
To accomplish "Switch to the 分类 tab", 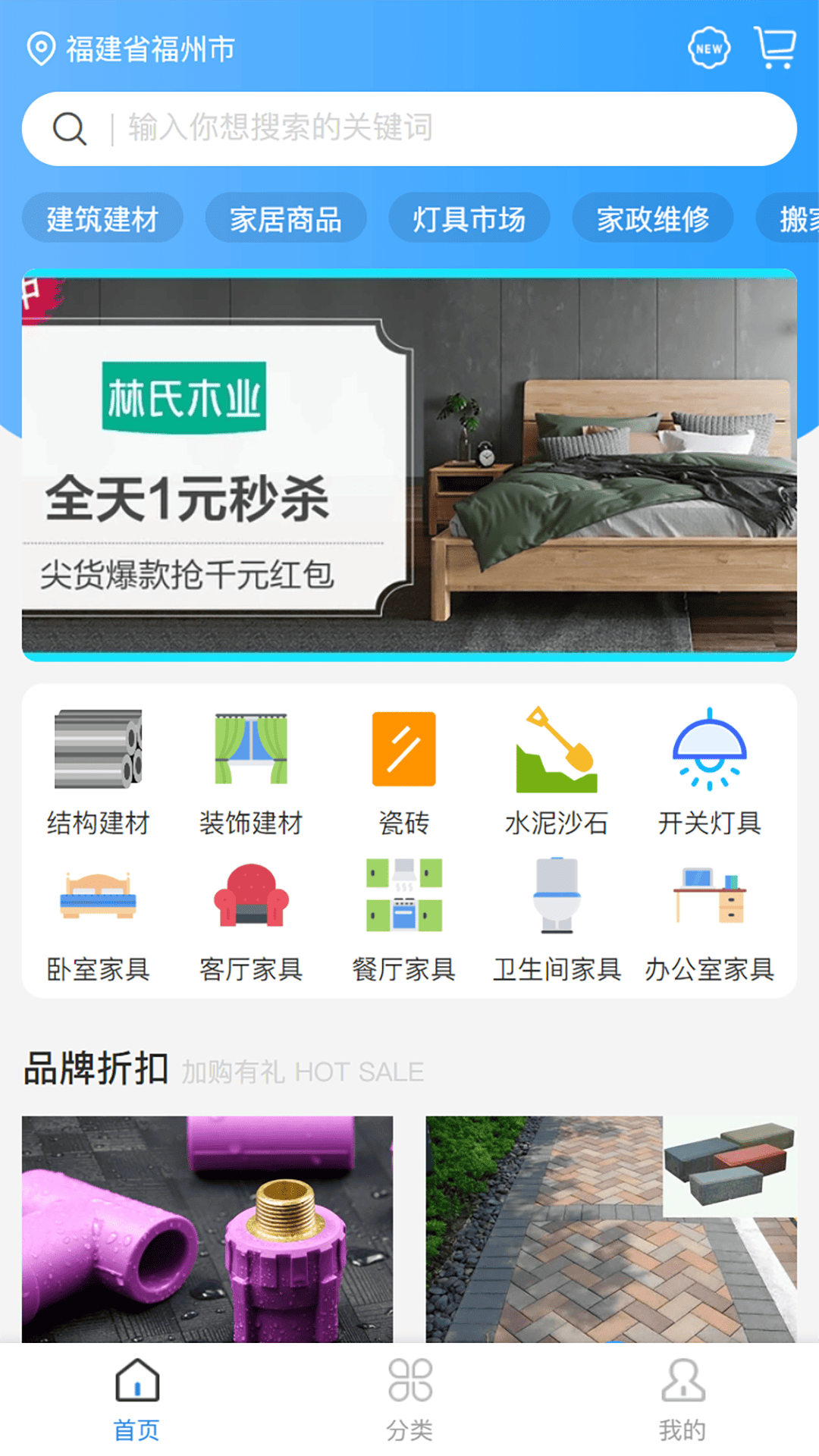I will click(409, 1399).
